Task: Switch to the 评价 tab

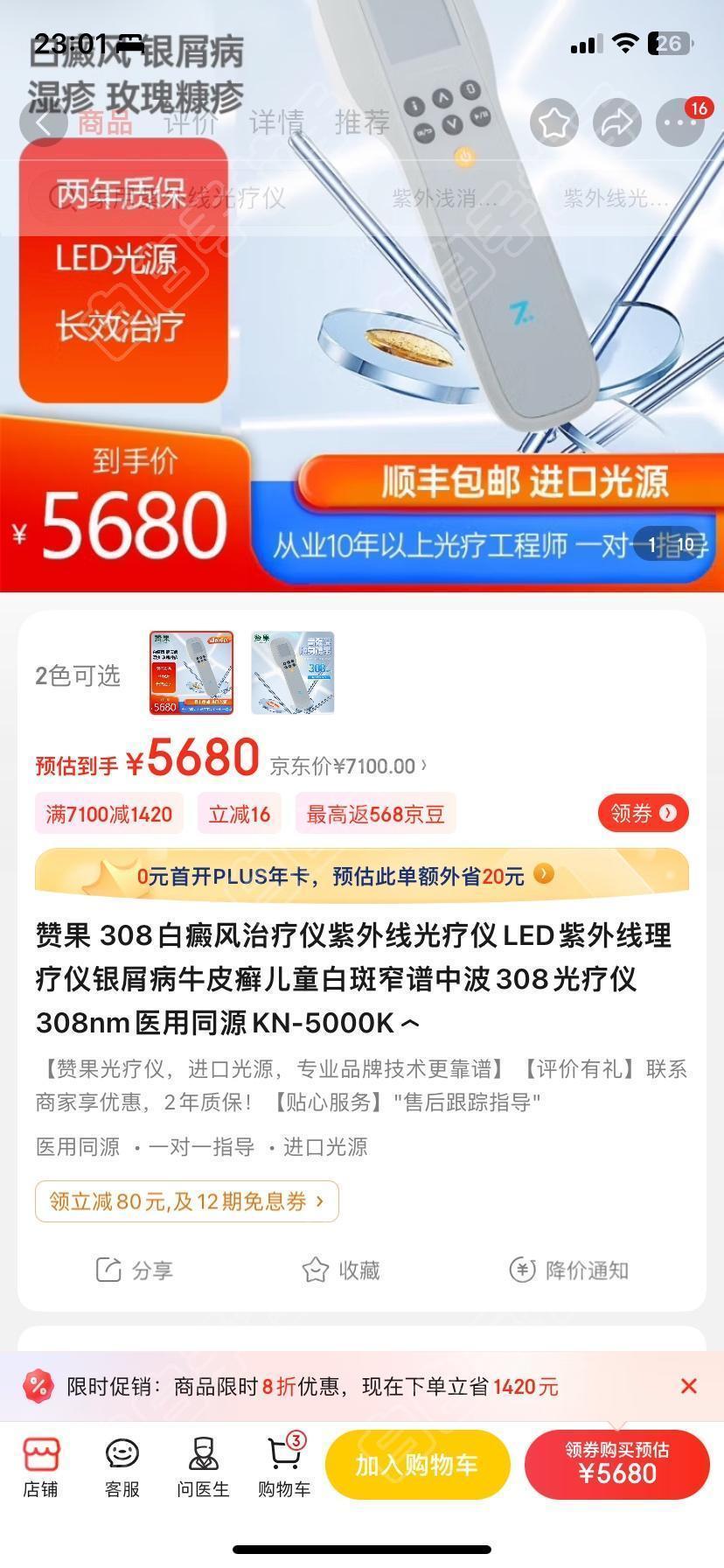Action: pos(190,122)
